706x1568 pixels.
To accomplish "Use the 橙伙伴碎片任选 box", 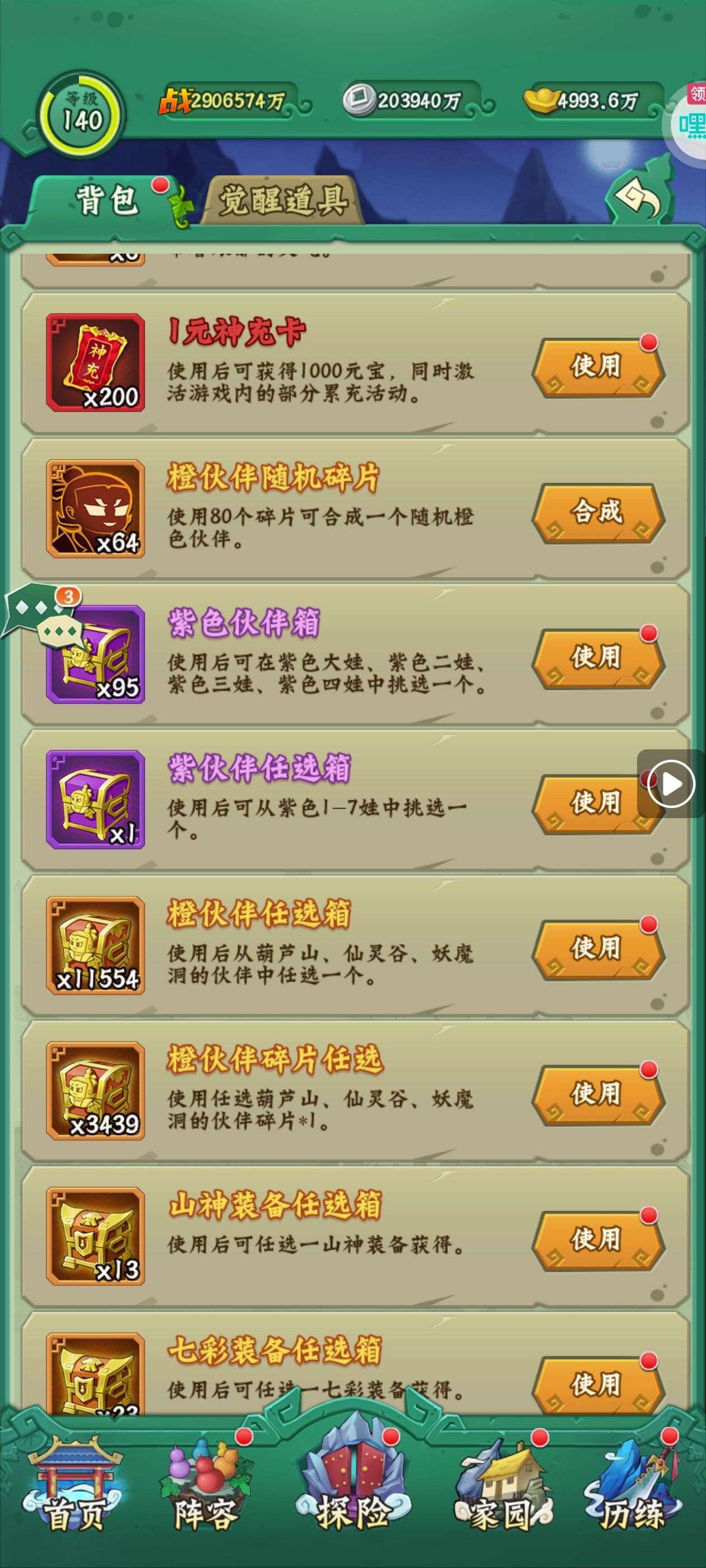I will pos(597,1094).
